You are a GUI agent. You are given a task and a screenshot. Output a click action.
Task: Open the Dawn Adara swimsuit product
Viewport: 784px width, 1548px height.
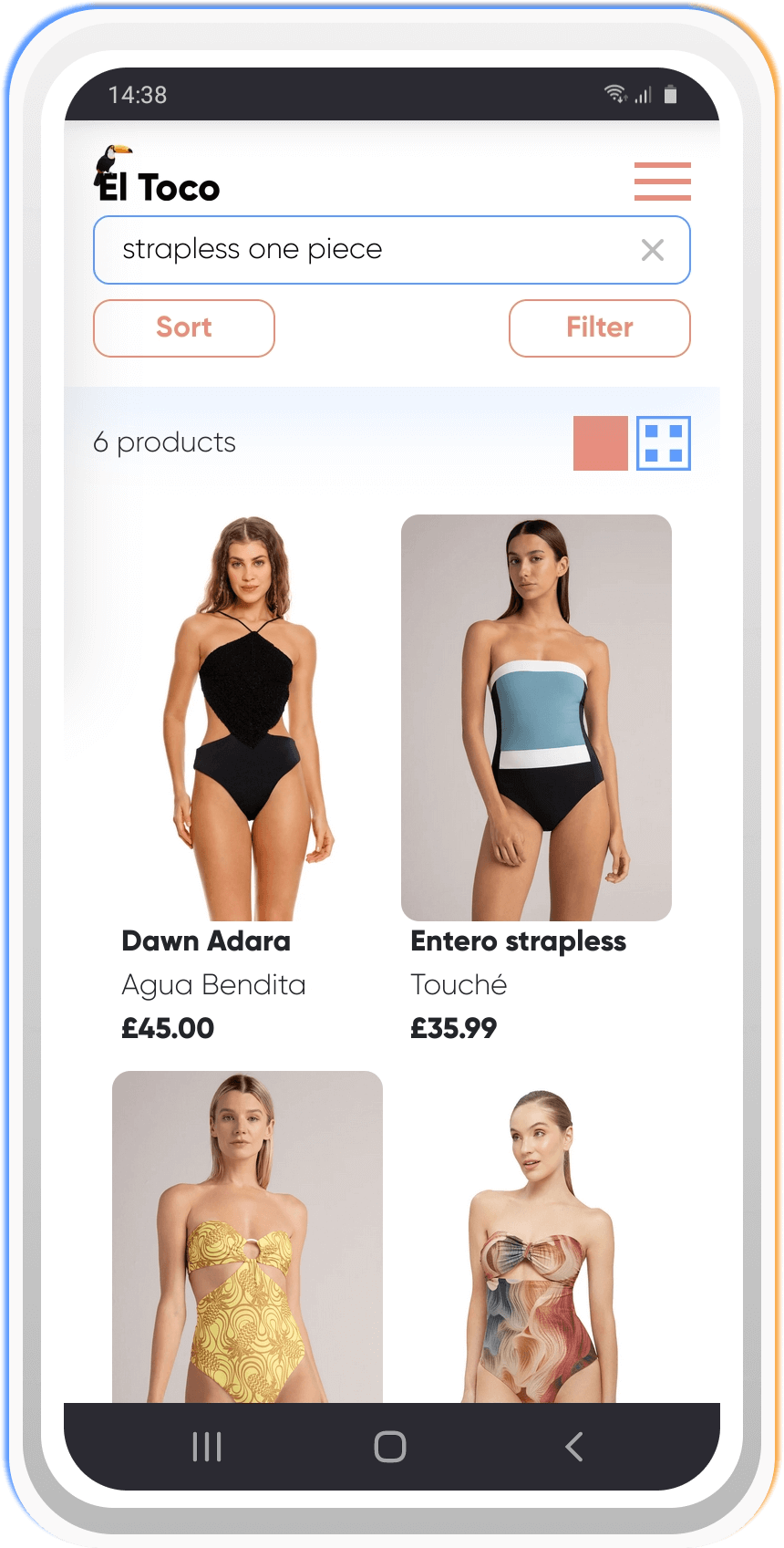pos(247,717)
